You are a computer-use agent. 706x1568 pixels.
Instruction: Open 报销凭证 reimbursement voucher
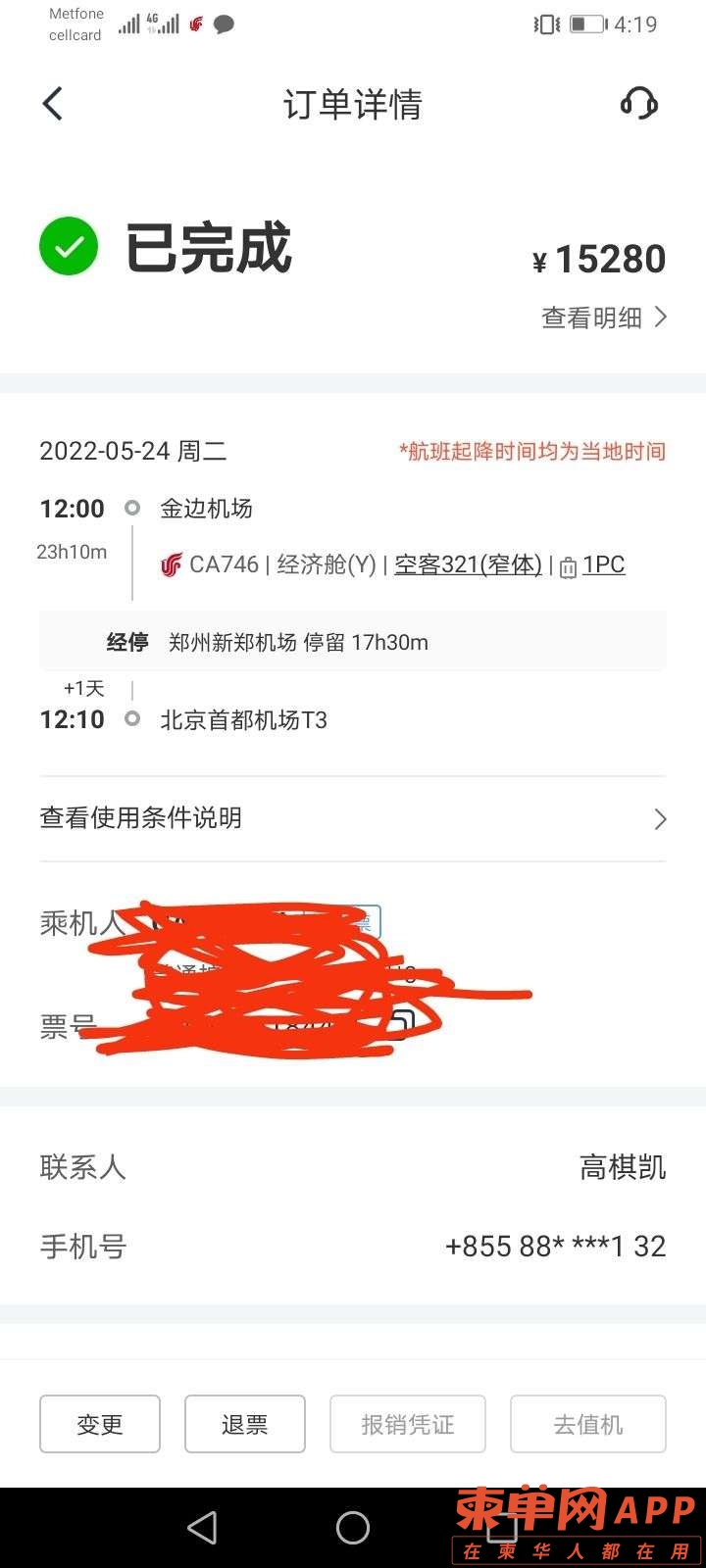click(408, 1424)
